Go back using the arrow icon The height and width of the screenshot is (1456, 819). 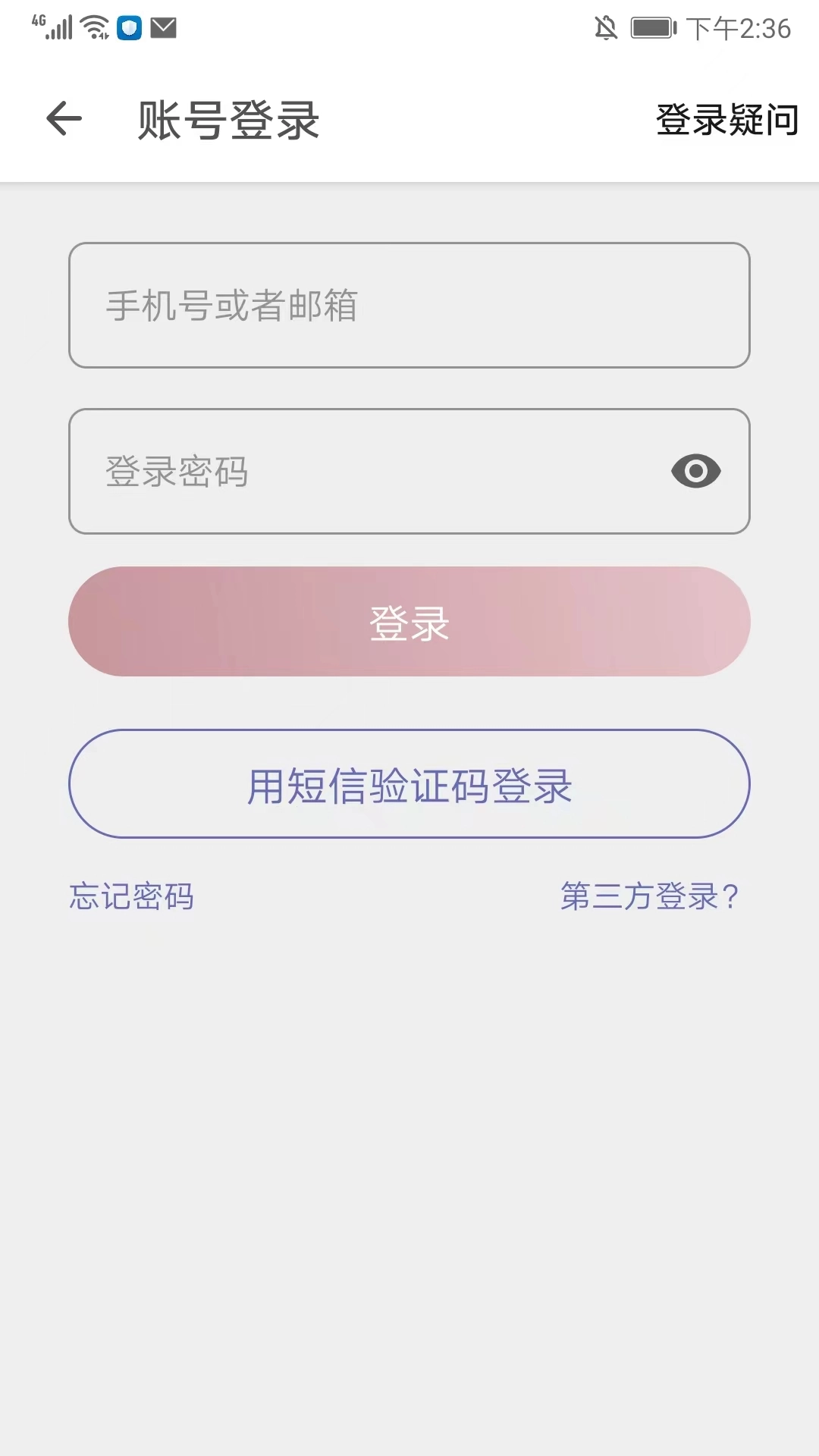64,119
